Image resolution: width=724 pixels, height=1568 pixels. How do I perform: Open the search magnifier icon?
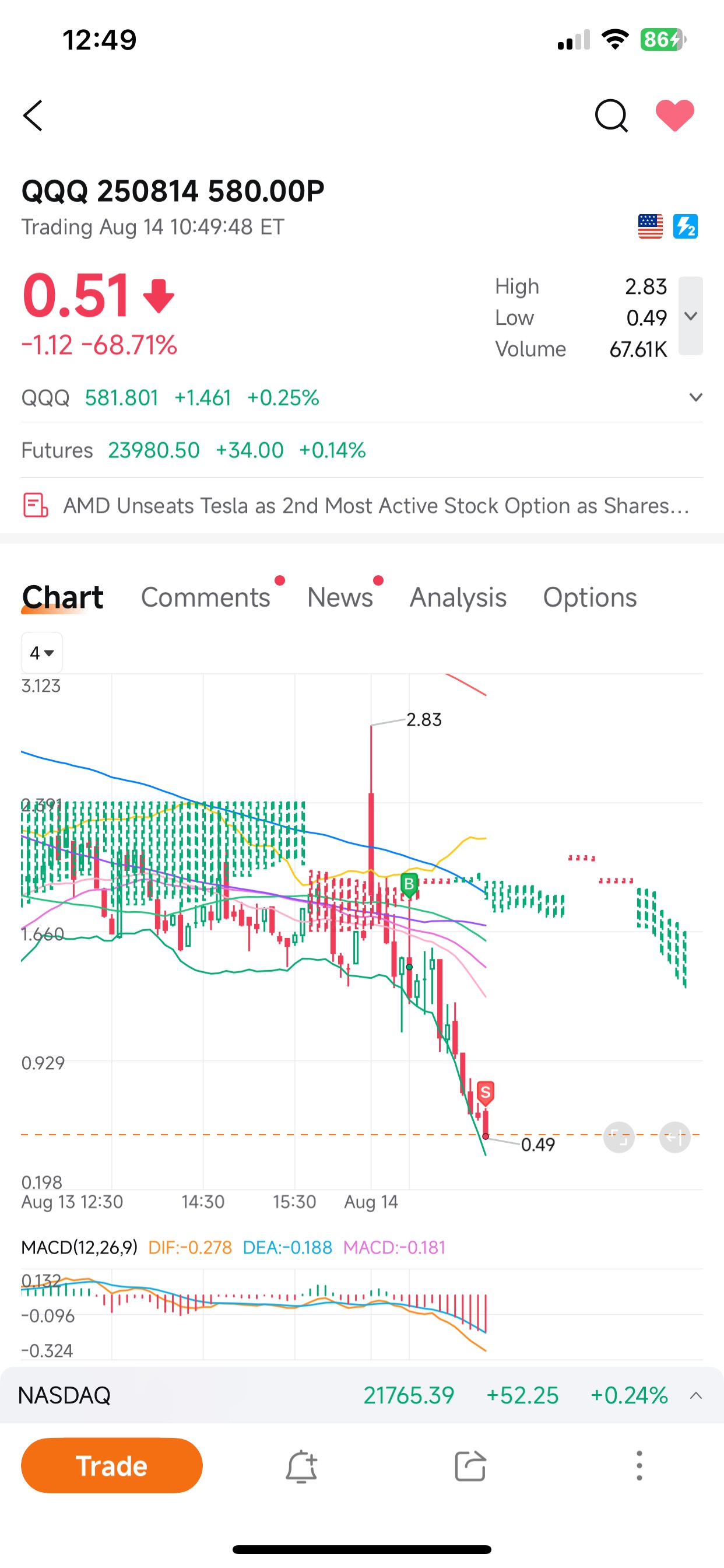point(611,116)
